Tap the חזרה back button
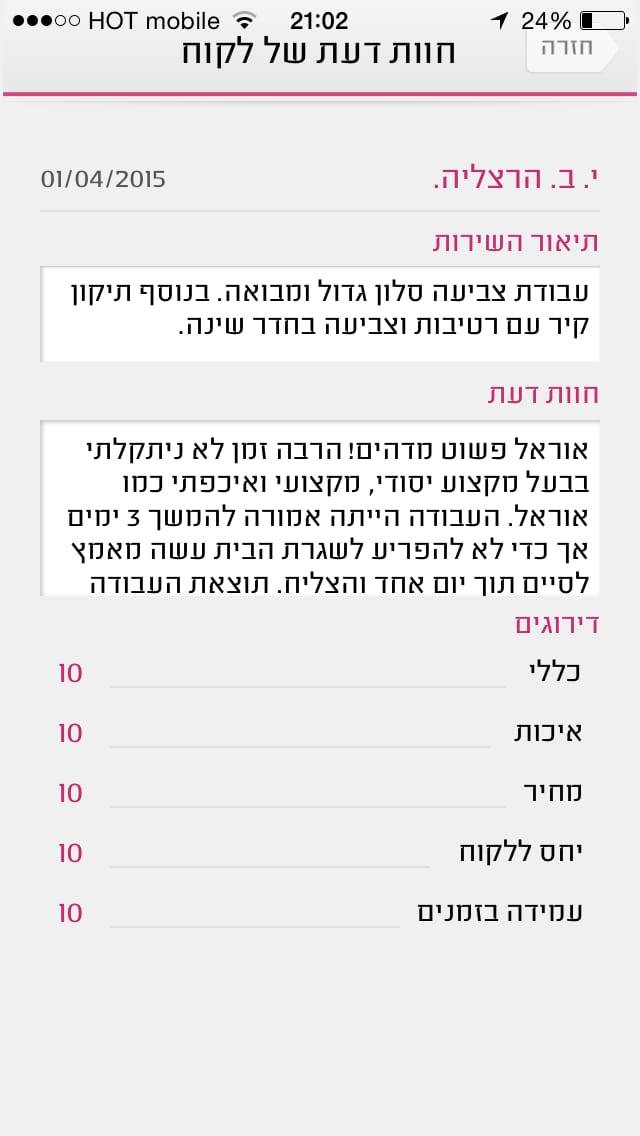The height and width of the screenshot is (1136, 640). pyautogui.click(x=572, y=50)
